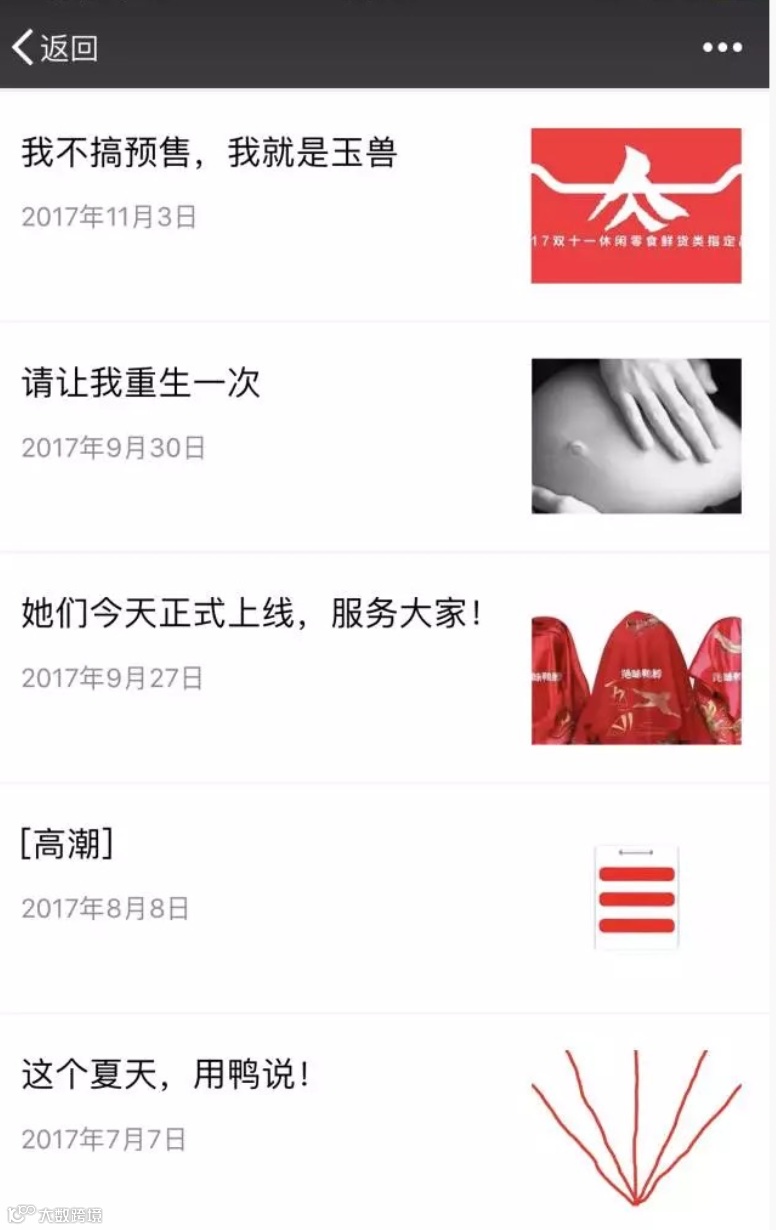Open article 我不搞预售，我就是玉兽

coord(210,154)
